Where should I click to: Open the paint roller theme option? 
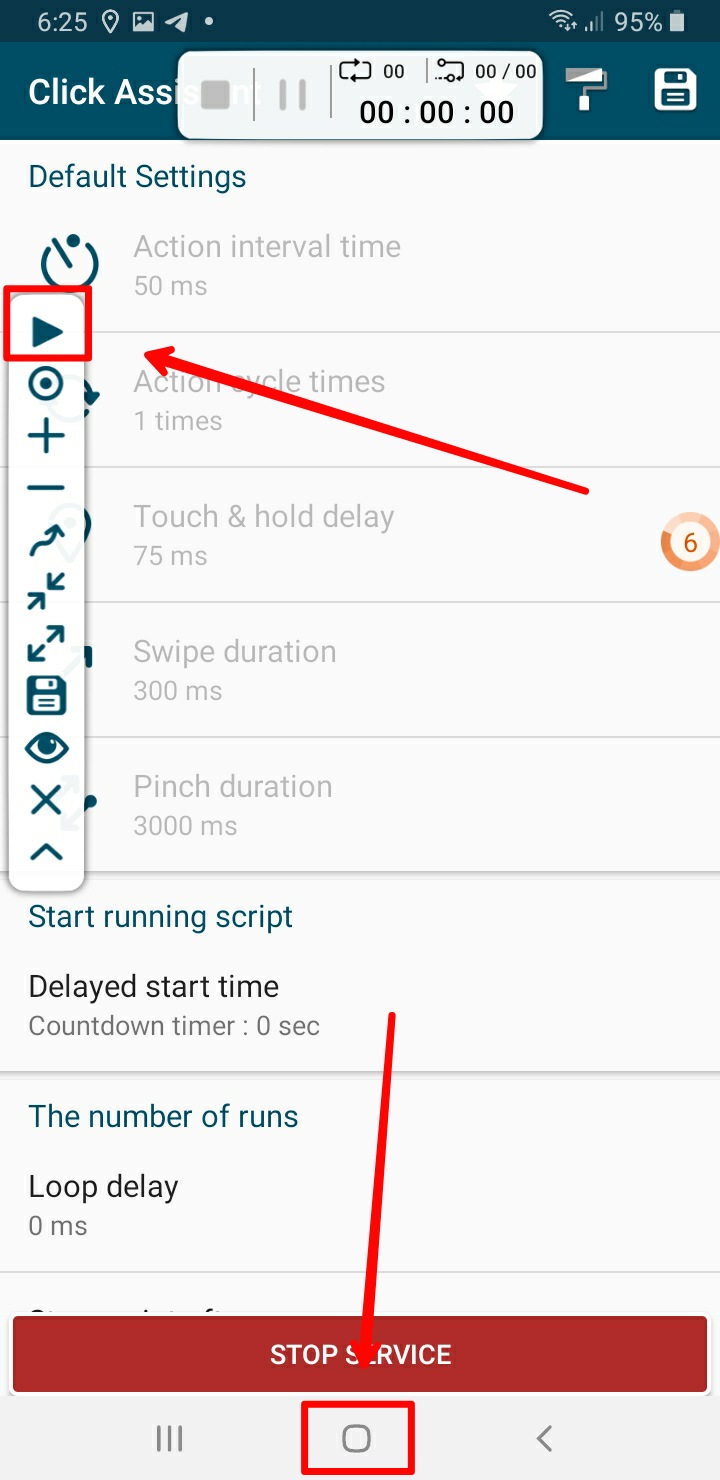pyautogui.click(x=586, y=90)
